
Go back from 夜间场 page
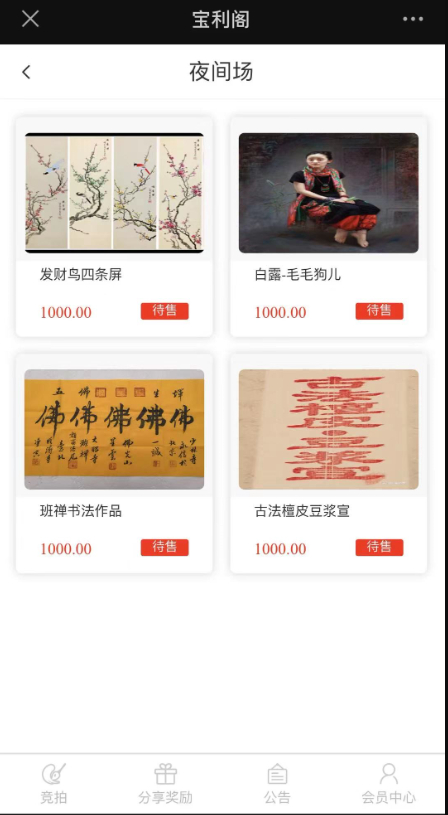tap(26, 72)
